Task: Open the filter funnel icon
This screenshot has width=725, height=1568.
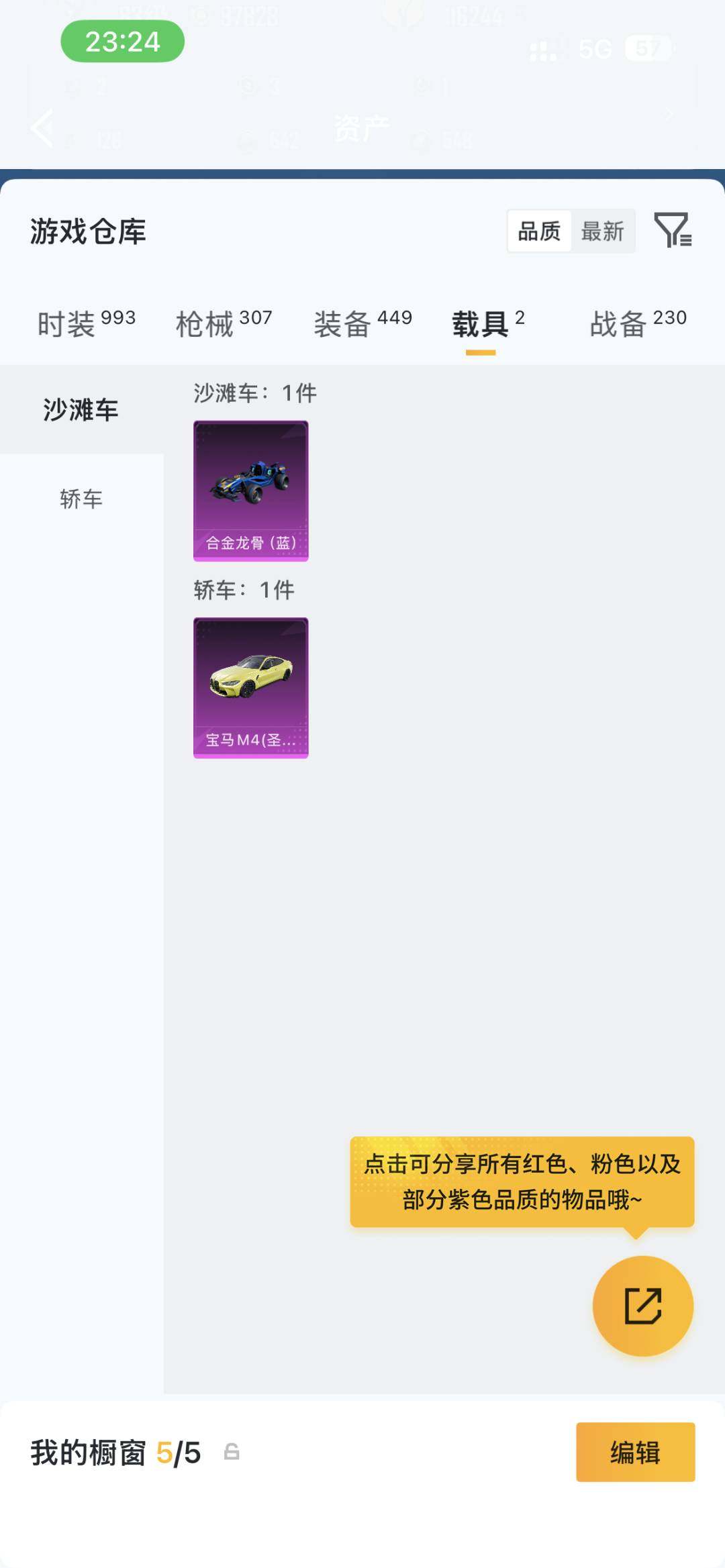Action: coord(673,230)
